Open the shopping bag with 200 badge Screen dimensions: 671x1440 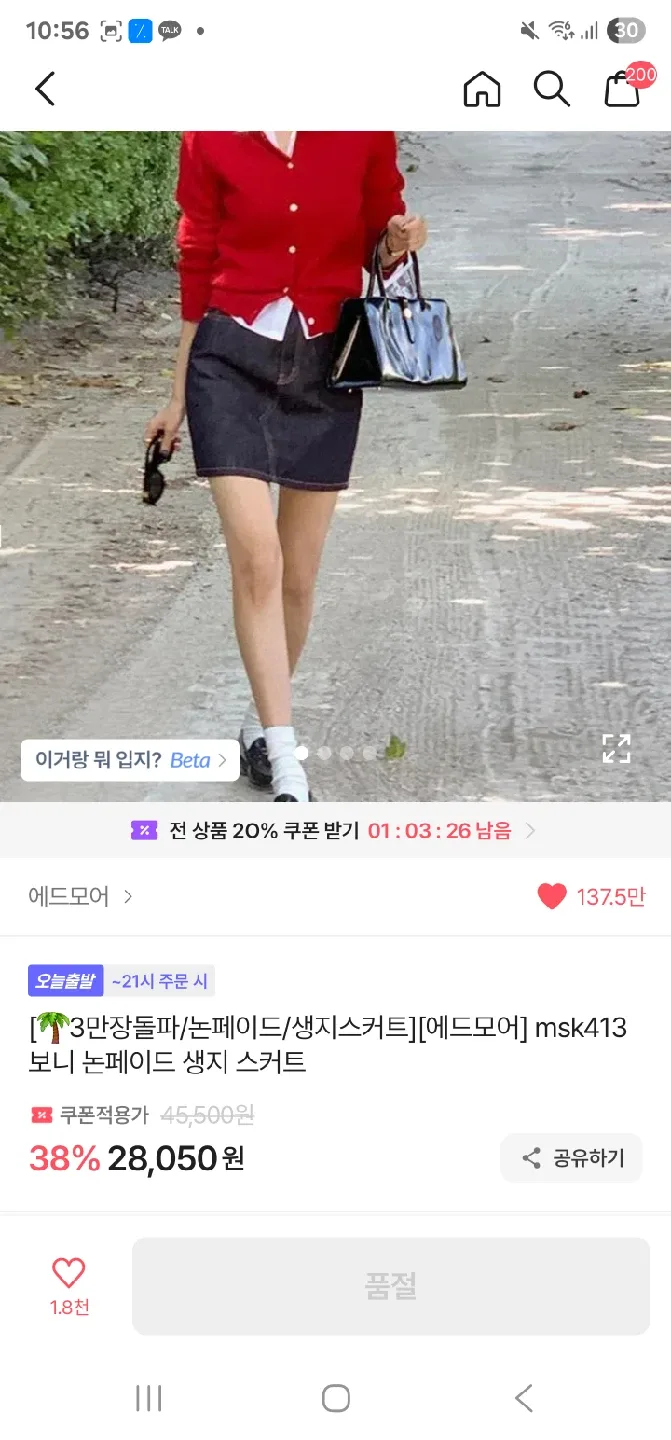(x=622, y=89)
